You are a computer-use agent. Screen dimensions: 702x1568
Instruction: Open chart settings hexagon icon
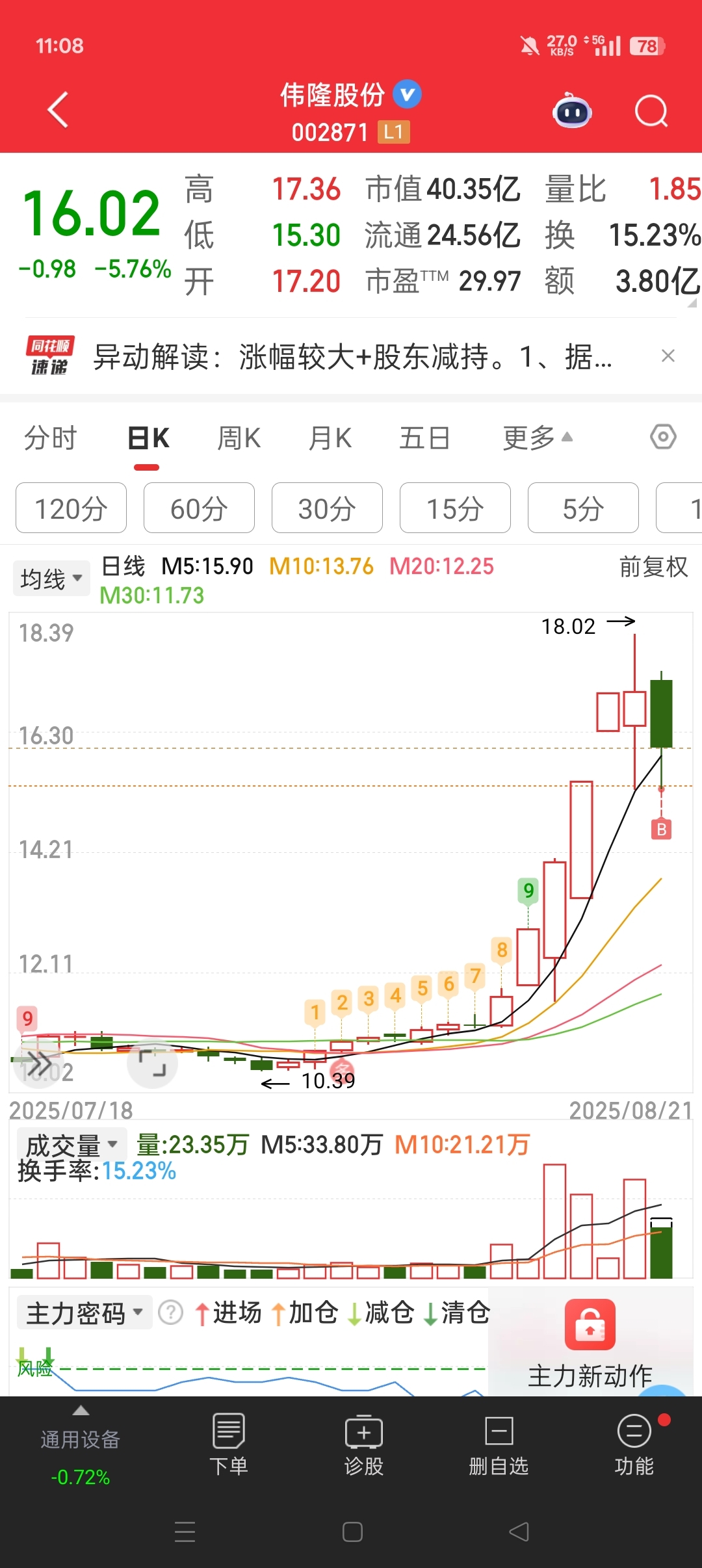(x=663, y=437)
